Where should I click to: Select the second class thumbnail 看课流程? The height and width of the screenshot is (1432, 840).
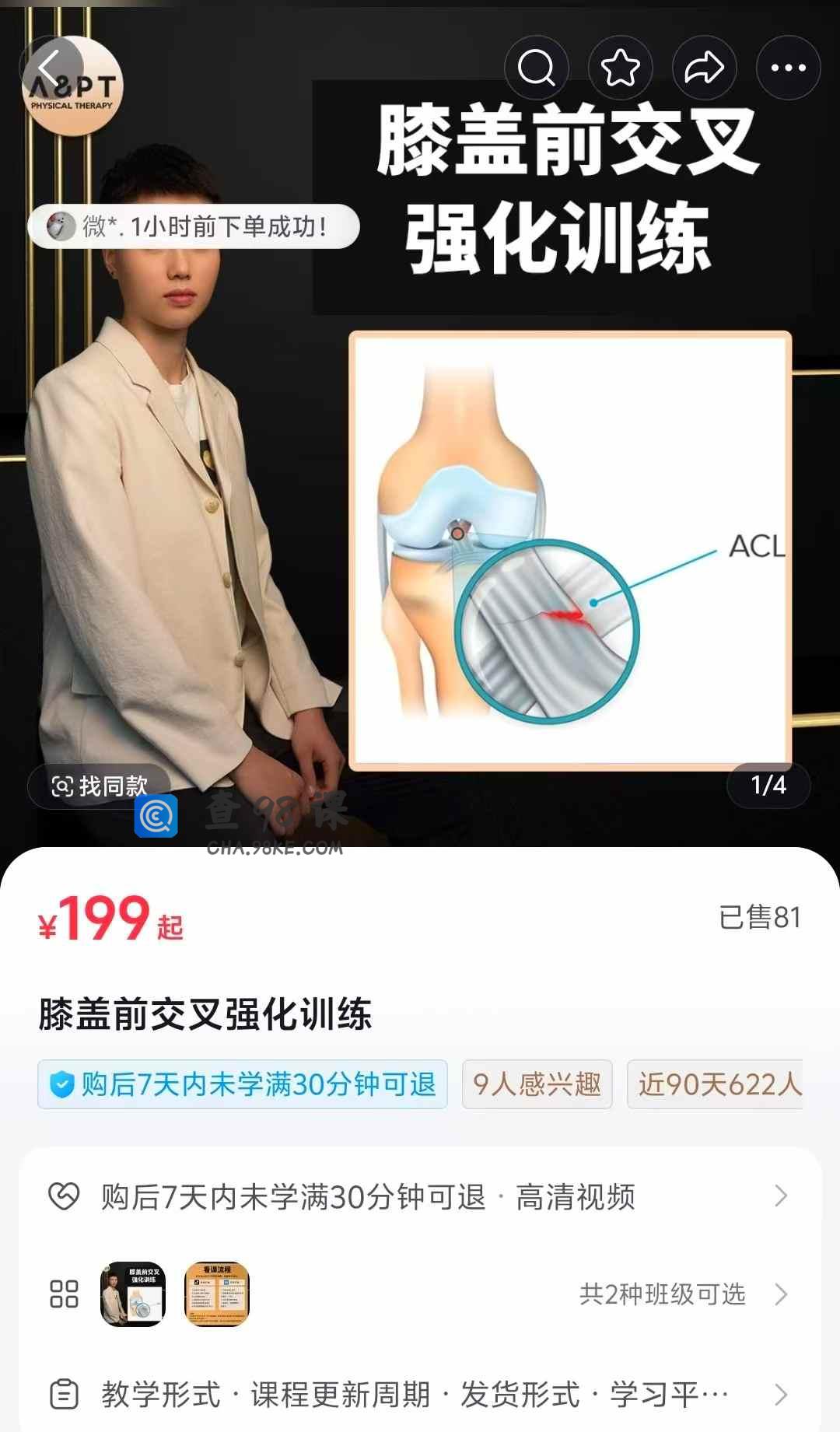click(x=217, y=1294)
